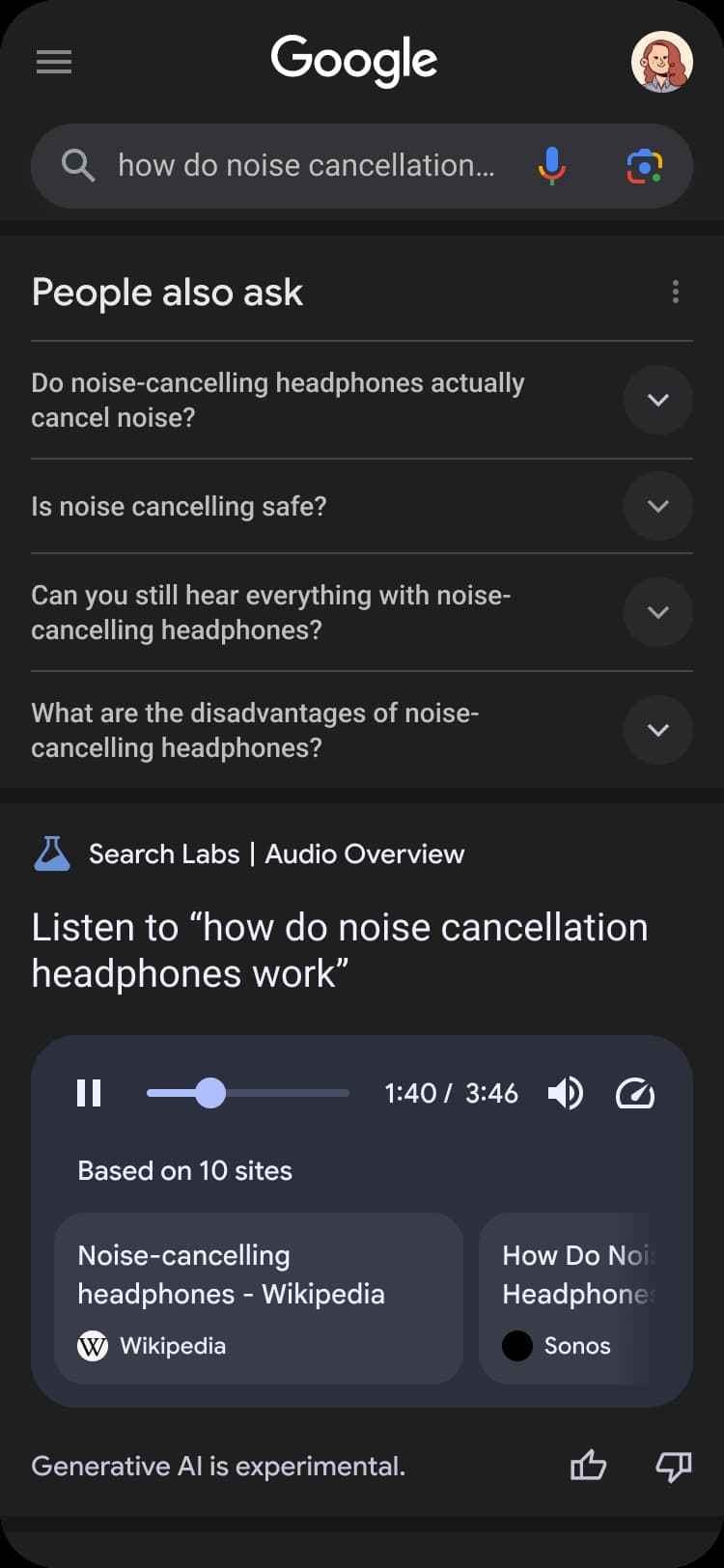Open the hamburger menu
Viewport: 724px width, 1568px height.
54,63
